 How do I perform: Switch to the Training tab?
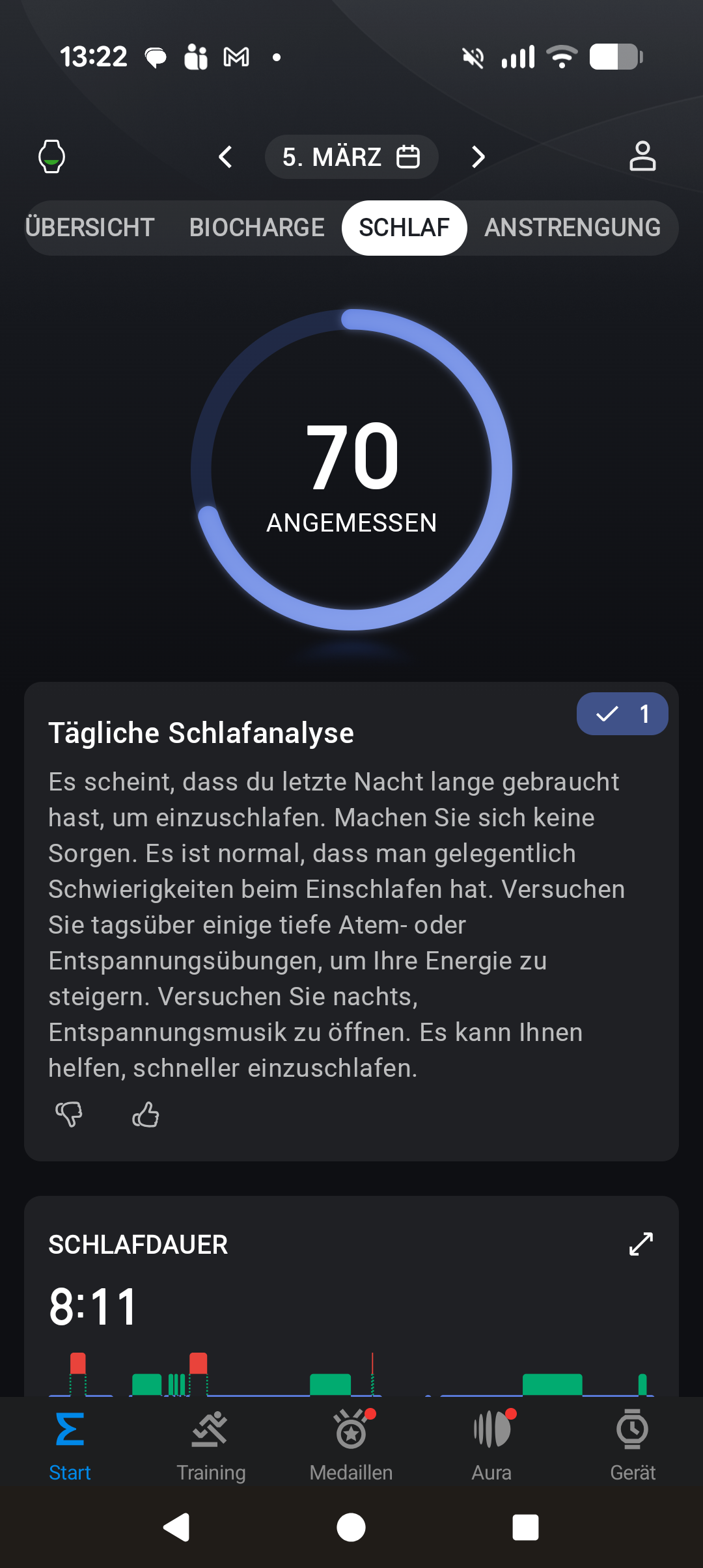click(x=211, y=1442)
